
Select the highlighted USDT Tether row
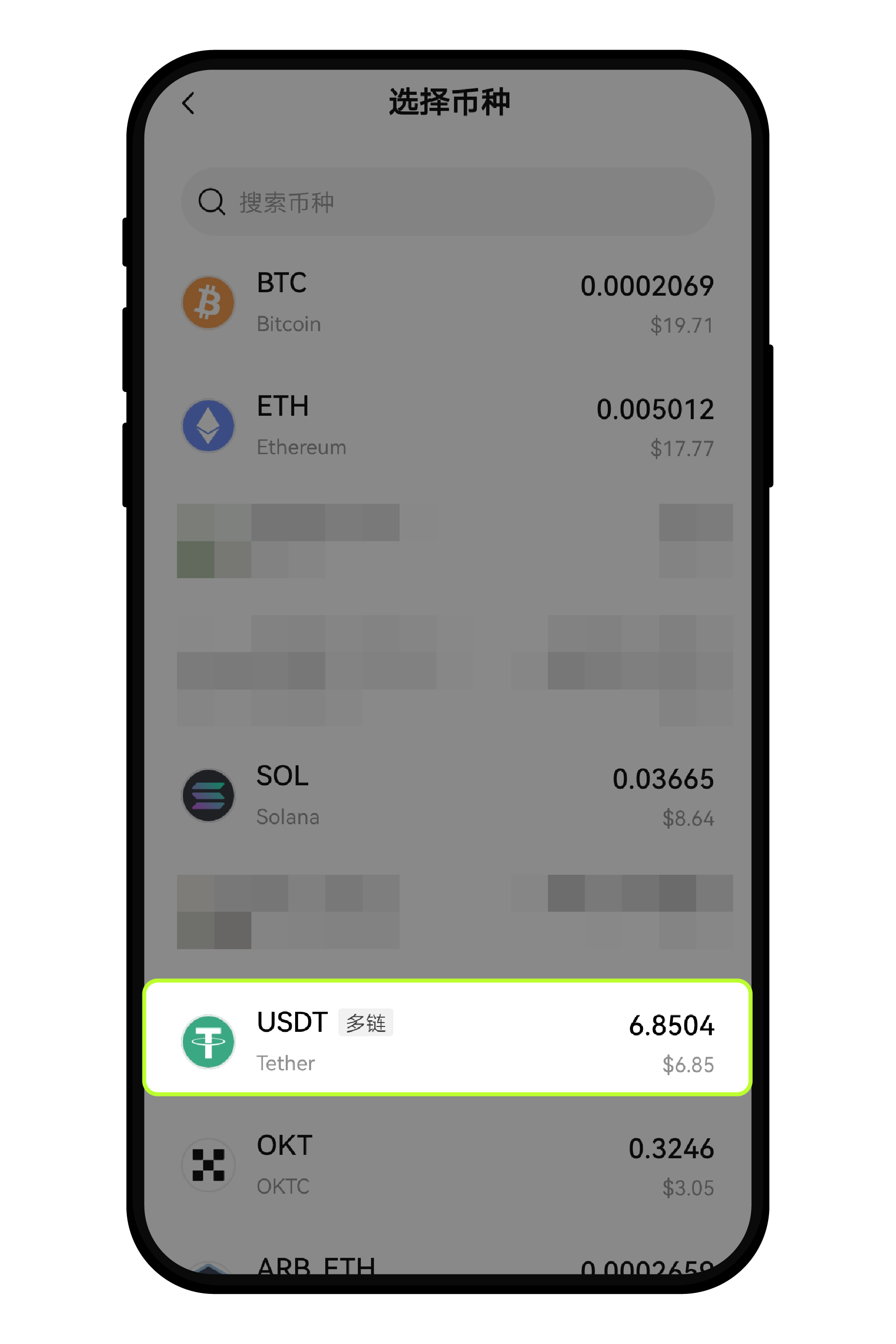coord(447,1042)
